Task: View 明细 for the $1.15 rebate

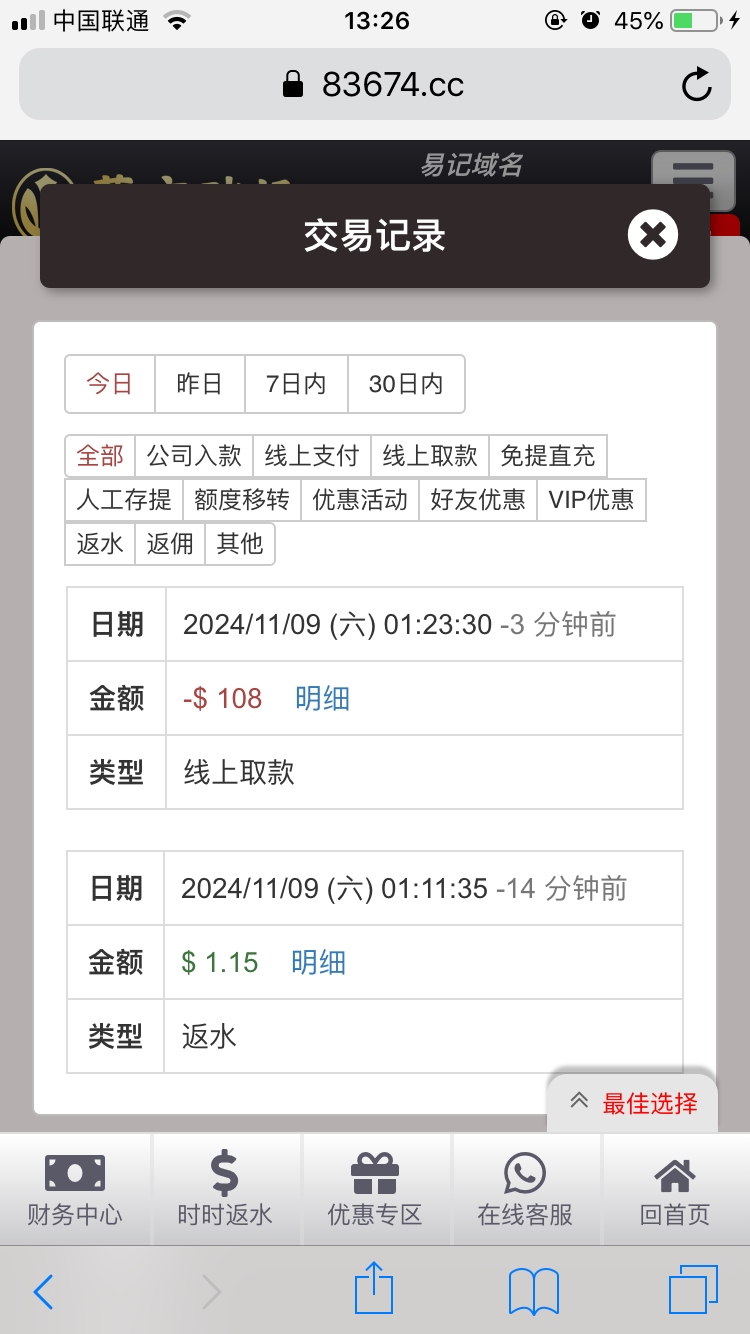Action: click(x=318, y=962)
